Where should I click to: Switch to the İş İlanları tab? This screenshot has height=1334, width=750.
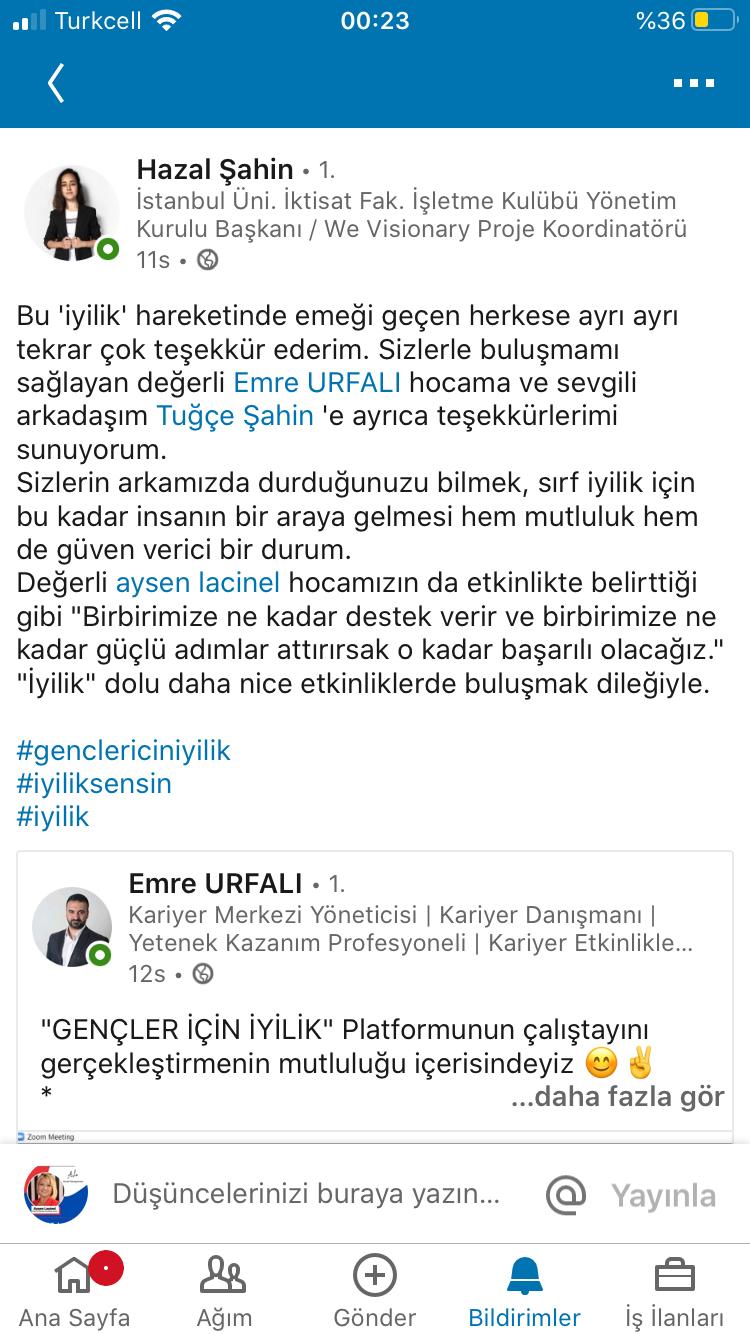pyautogui.click(x=675, y=1291)
